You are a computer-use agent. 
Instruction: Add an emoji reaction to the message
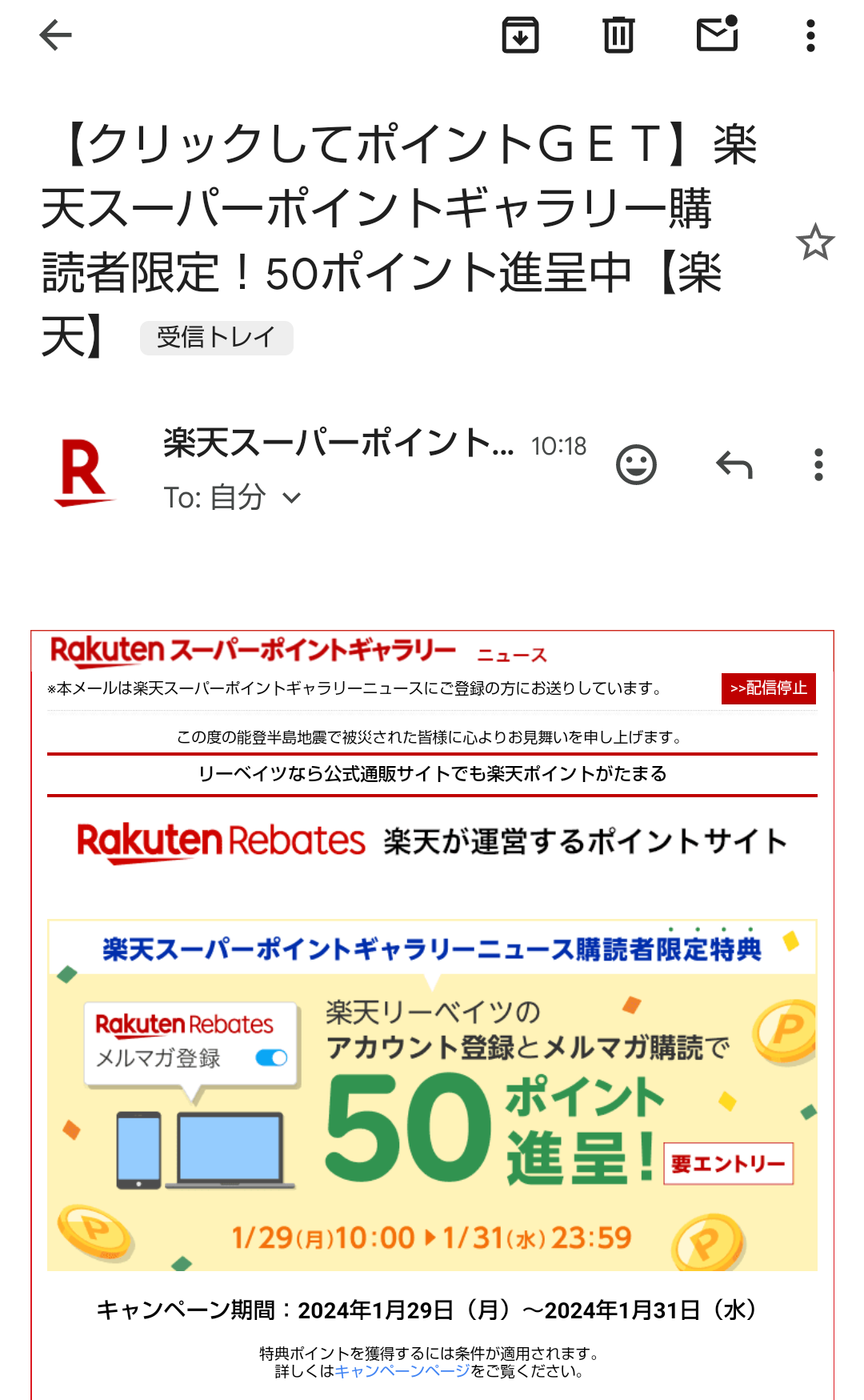636,465
